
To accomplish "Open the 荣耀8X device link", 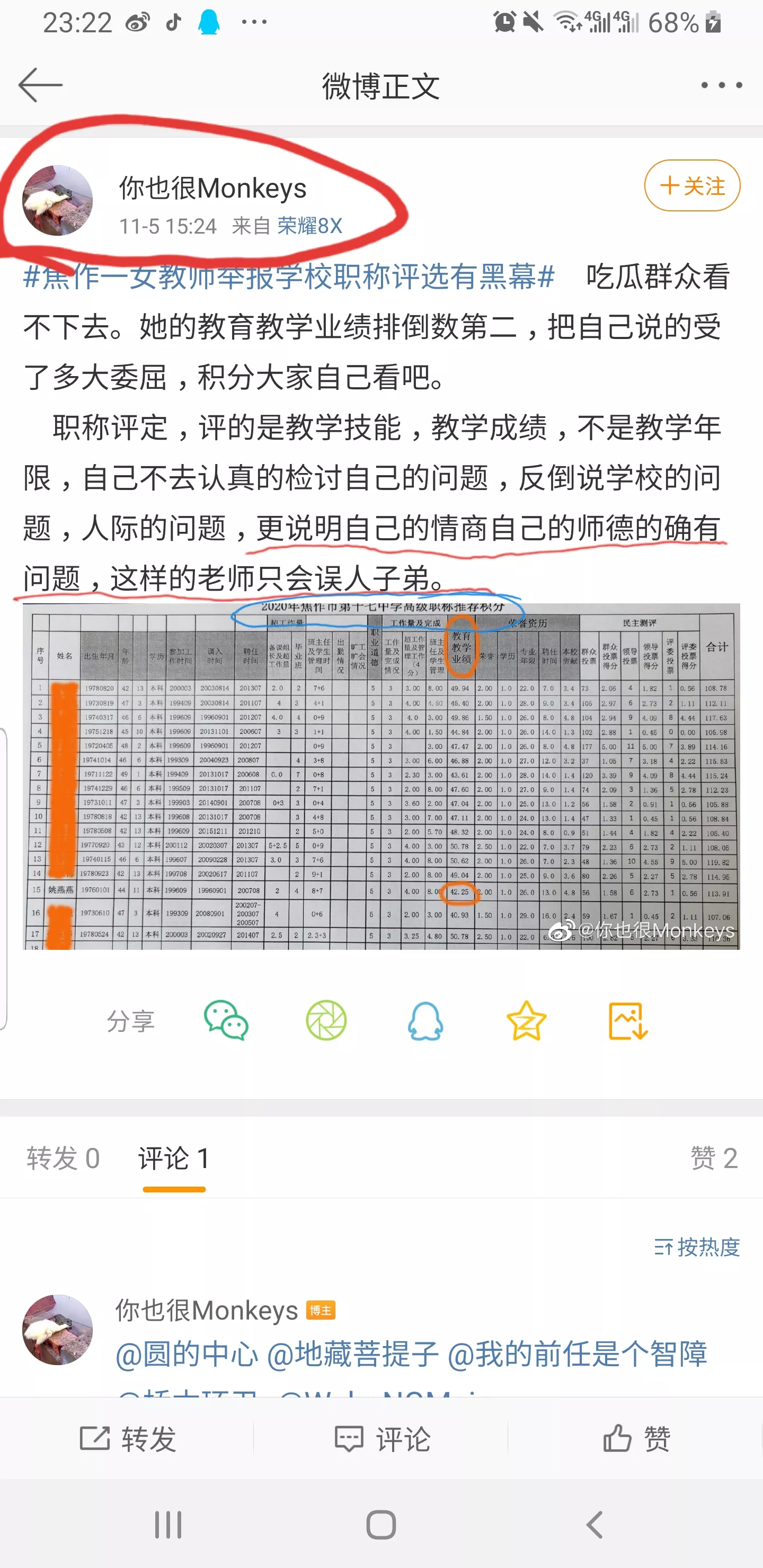I will (x=309, y=226).
